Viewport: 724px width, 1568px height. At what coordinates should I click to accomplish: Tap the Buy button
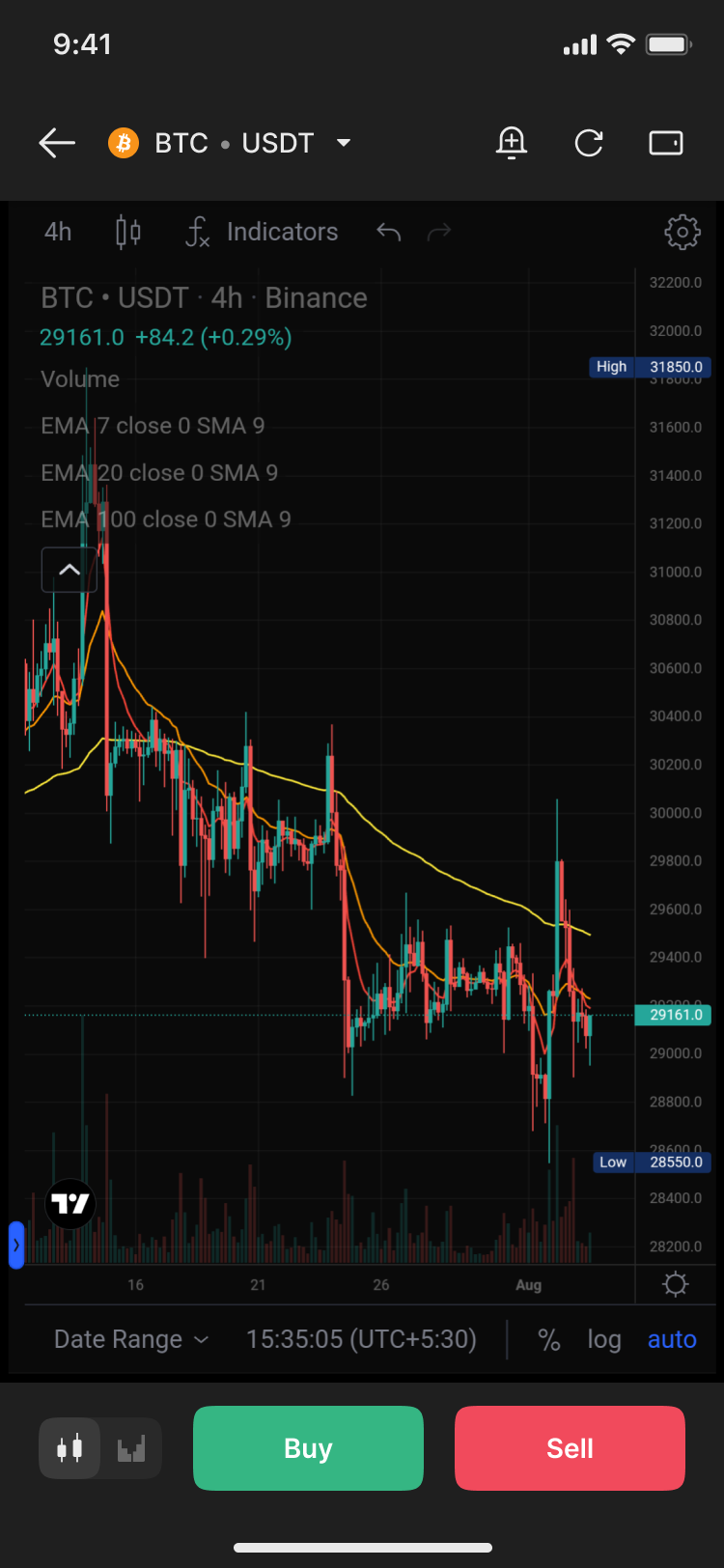click(308, 1448)
